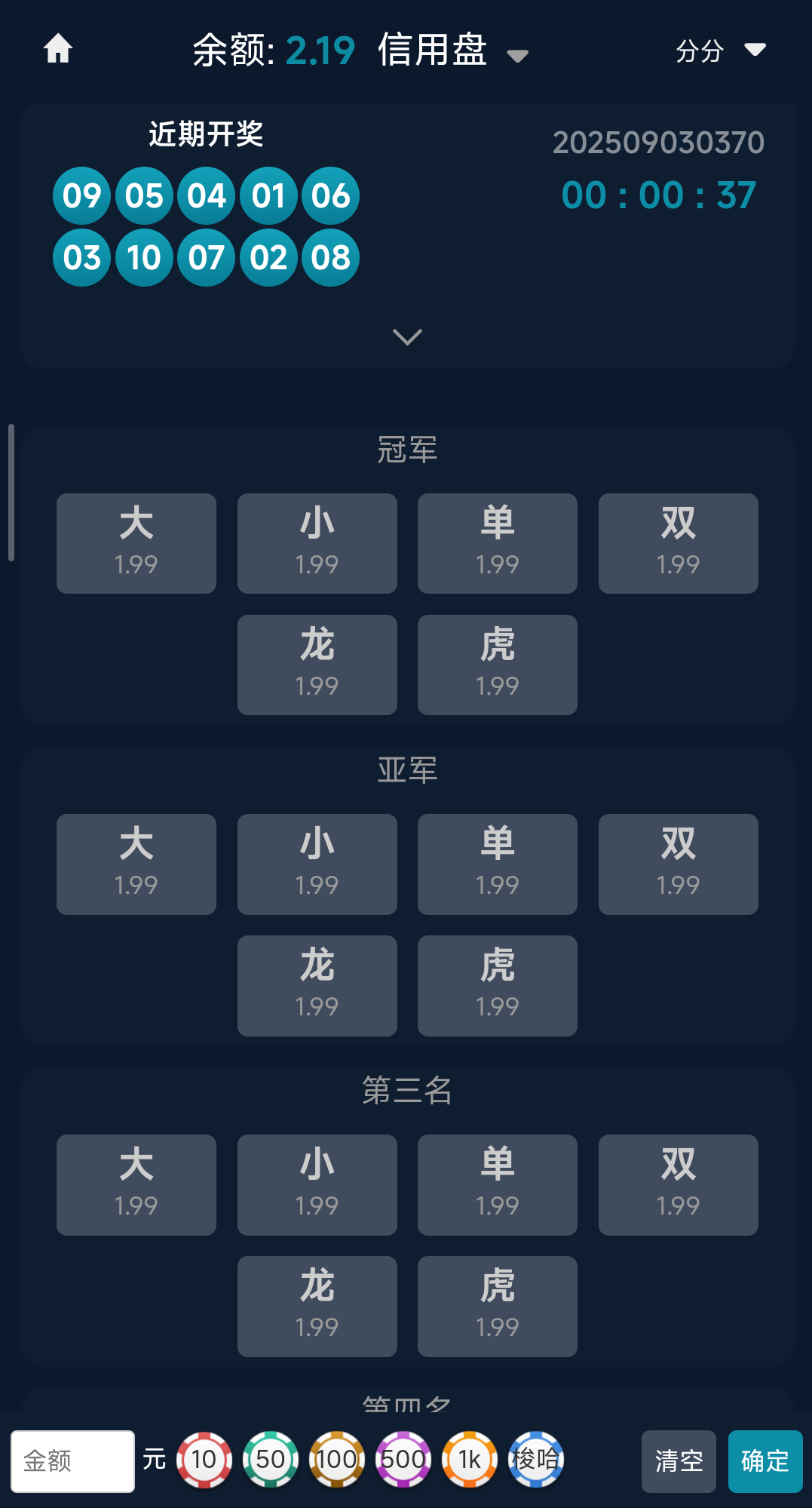Select 大 under 冠军

(136, 543)
